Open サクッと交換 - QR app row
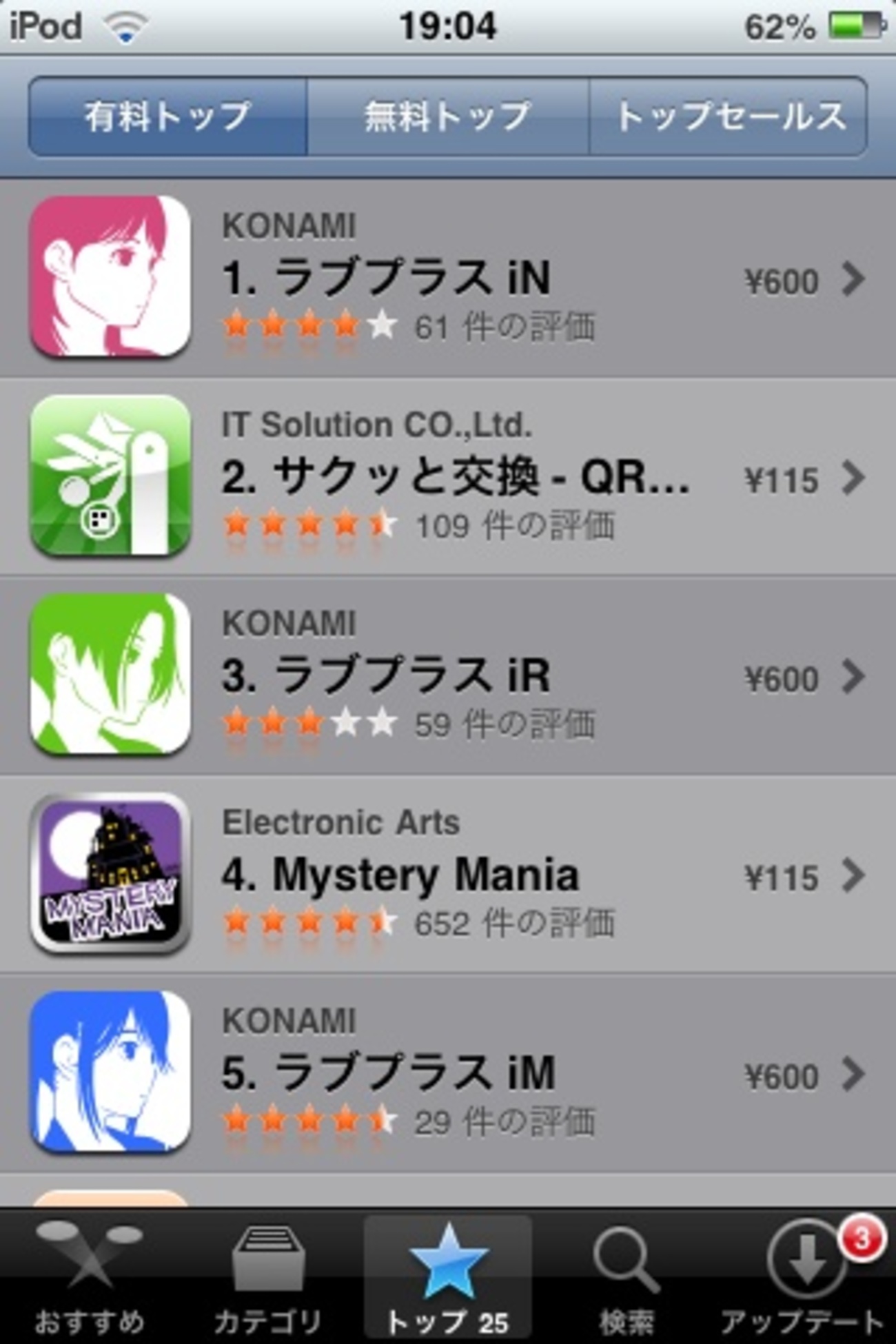Viewport: 896px width, 1344px height. pyautogui.click(x=448, y=477)
